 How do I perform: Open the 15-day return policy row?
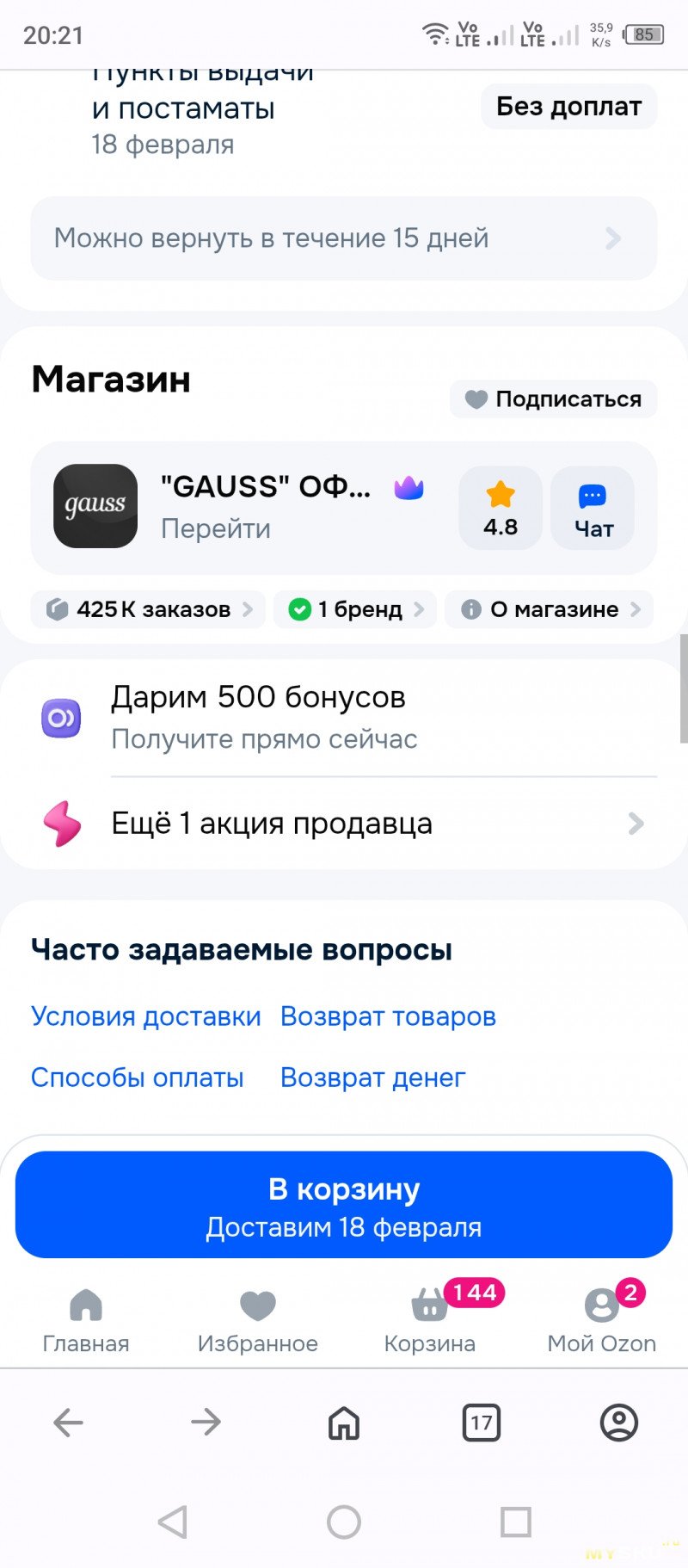pyautogui.click(x=343, y=238)
